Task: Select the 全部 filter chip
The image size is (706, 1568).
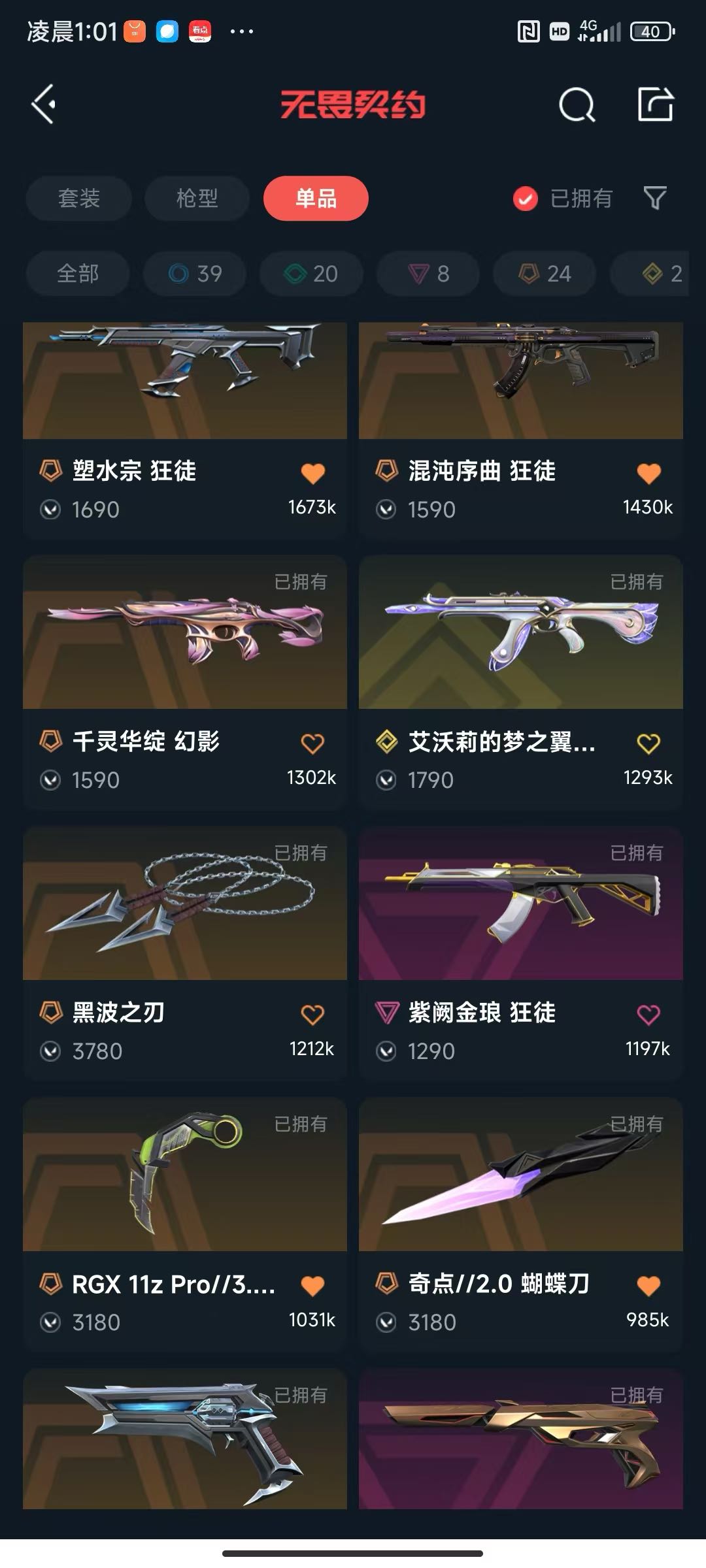Action: (78, 273)
